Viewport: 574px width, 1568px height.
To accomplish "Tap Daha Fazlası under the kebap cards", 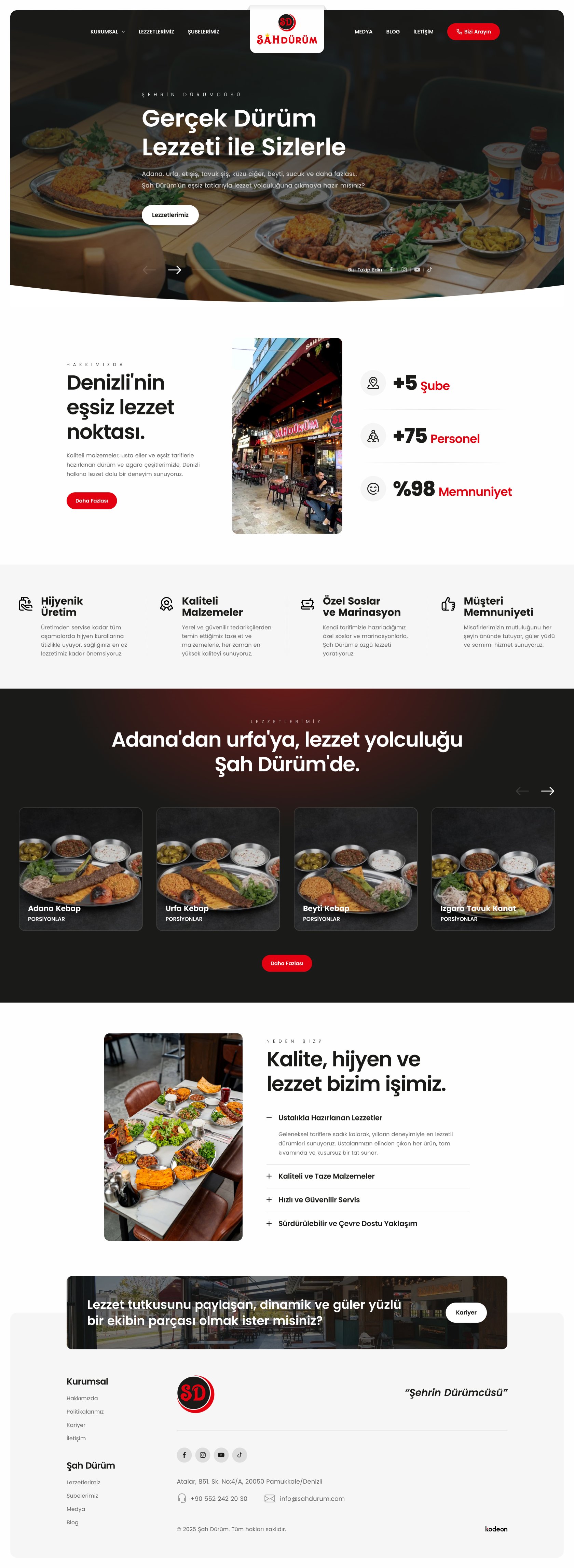I will click(x=287, y=963).
